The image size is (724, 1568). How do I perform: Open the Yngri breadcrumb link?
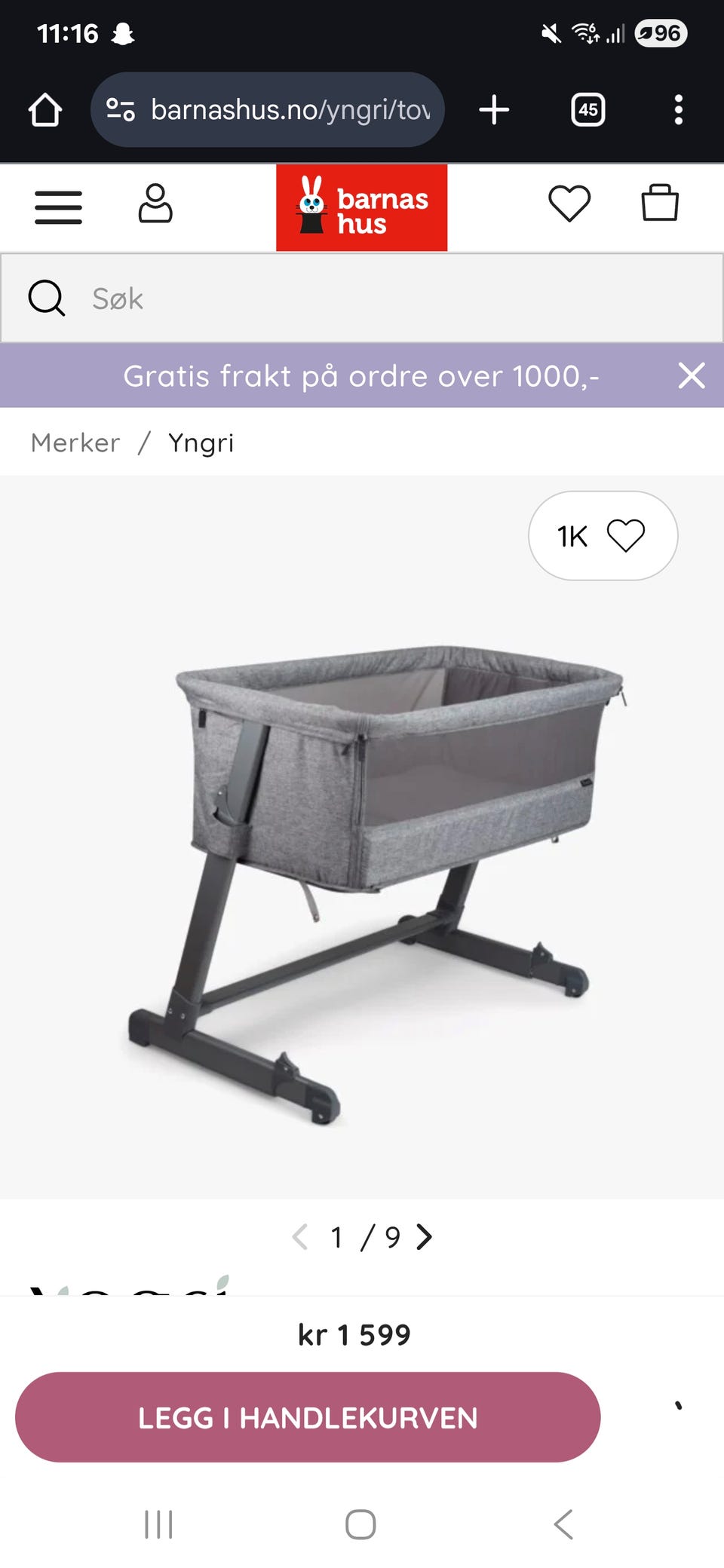(x=201, y=443)
